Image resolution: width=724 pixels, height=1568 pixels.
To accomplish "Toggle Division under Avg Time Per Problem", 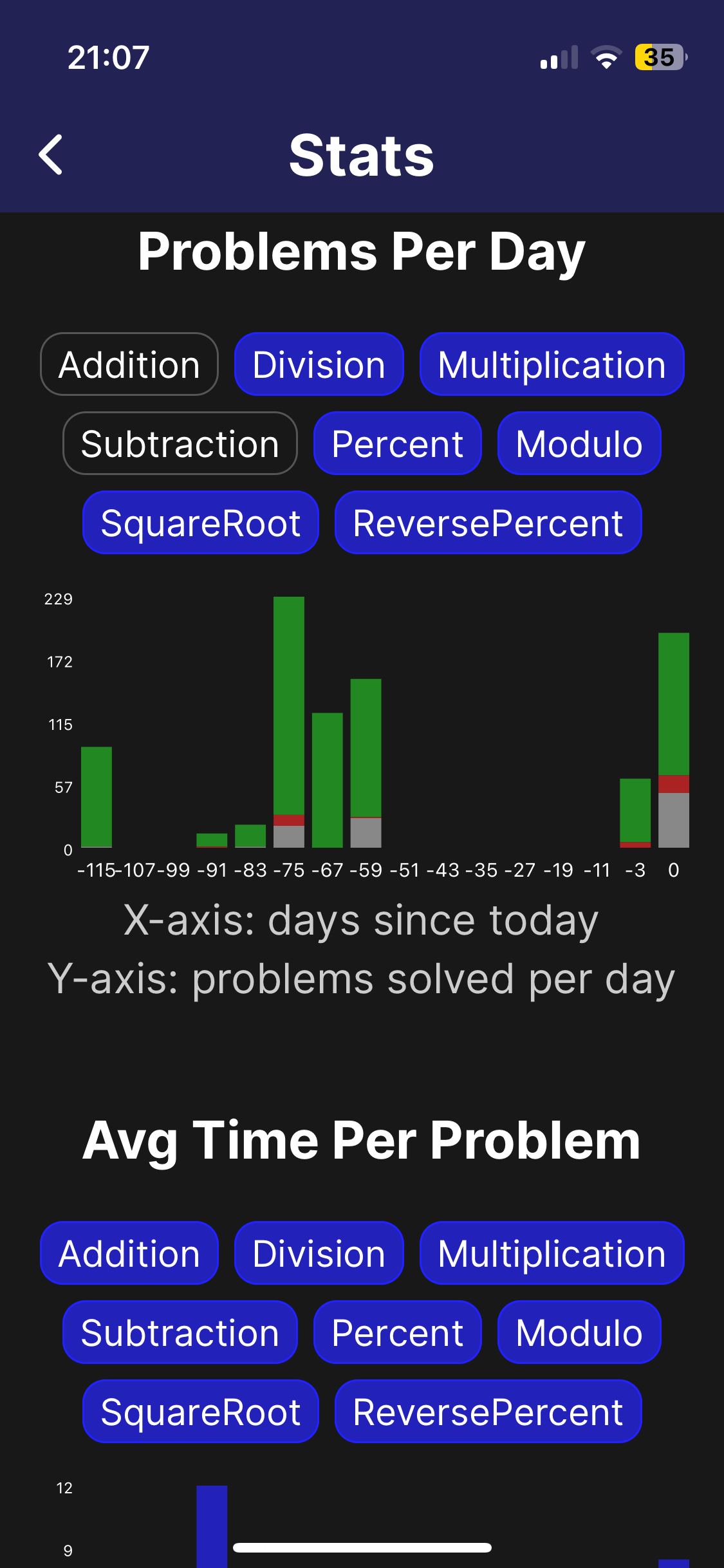I will click(319, 1252).
